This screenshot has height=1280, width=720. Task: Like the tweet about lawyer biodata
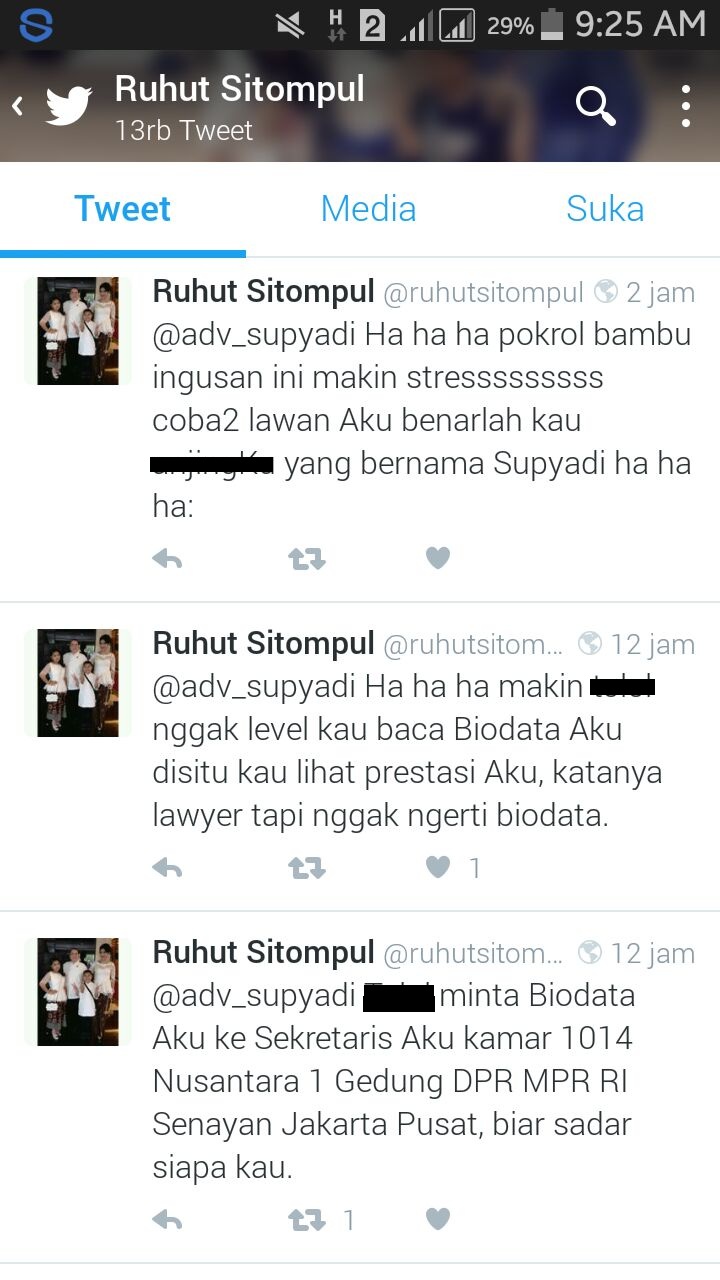point(438,868)
